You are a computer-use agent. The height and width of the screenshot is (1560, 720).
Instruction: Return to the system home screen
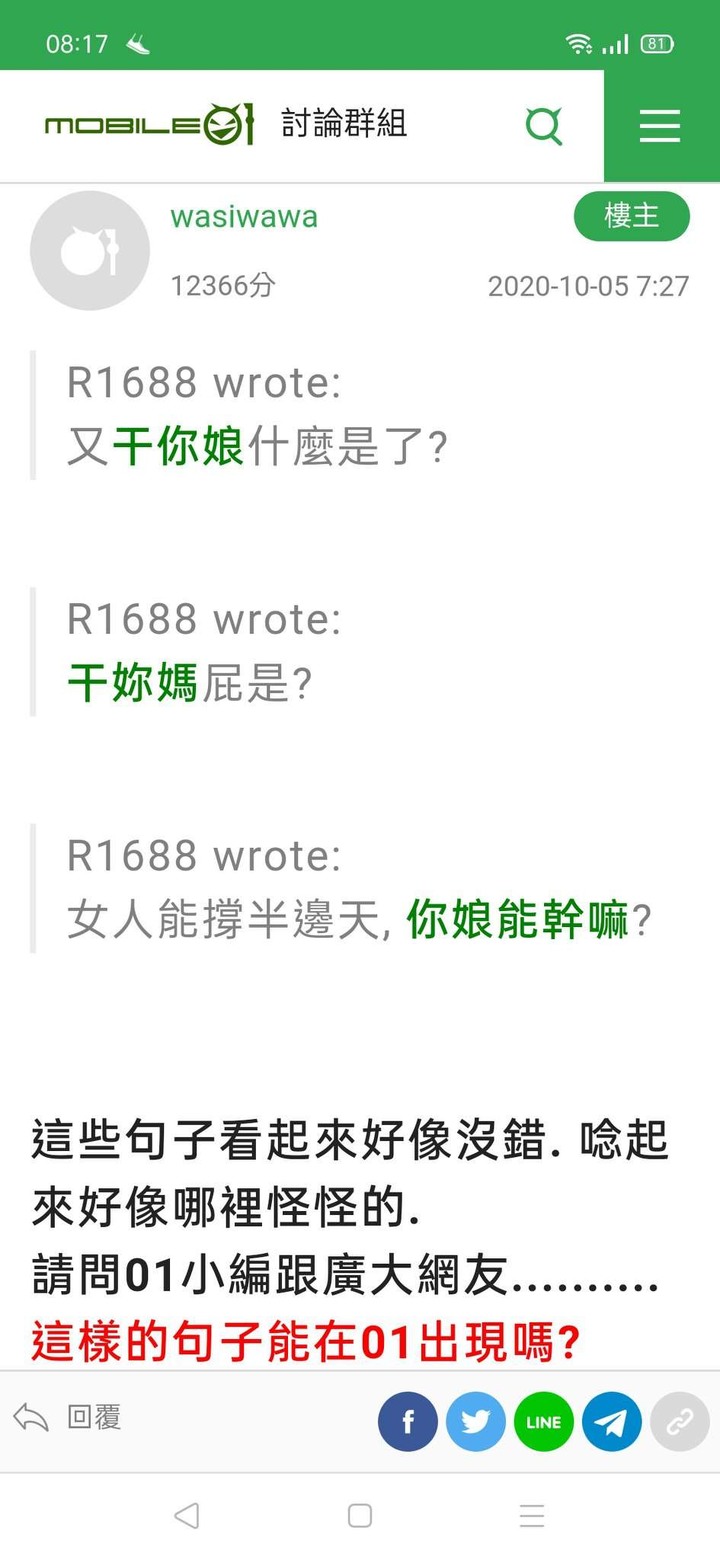pyautogui.click(x=360, y=1516)
